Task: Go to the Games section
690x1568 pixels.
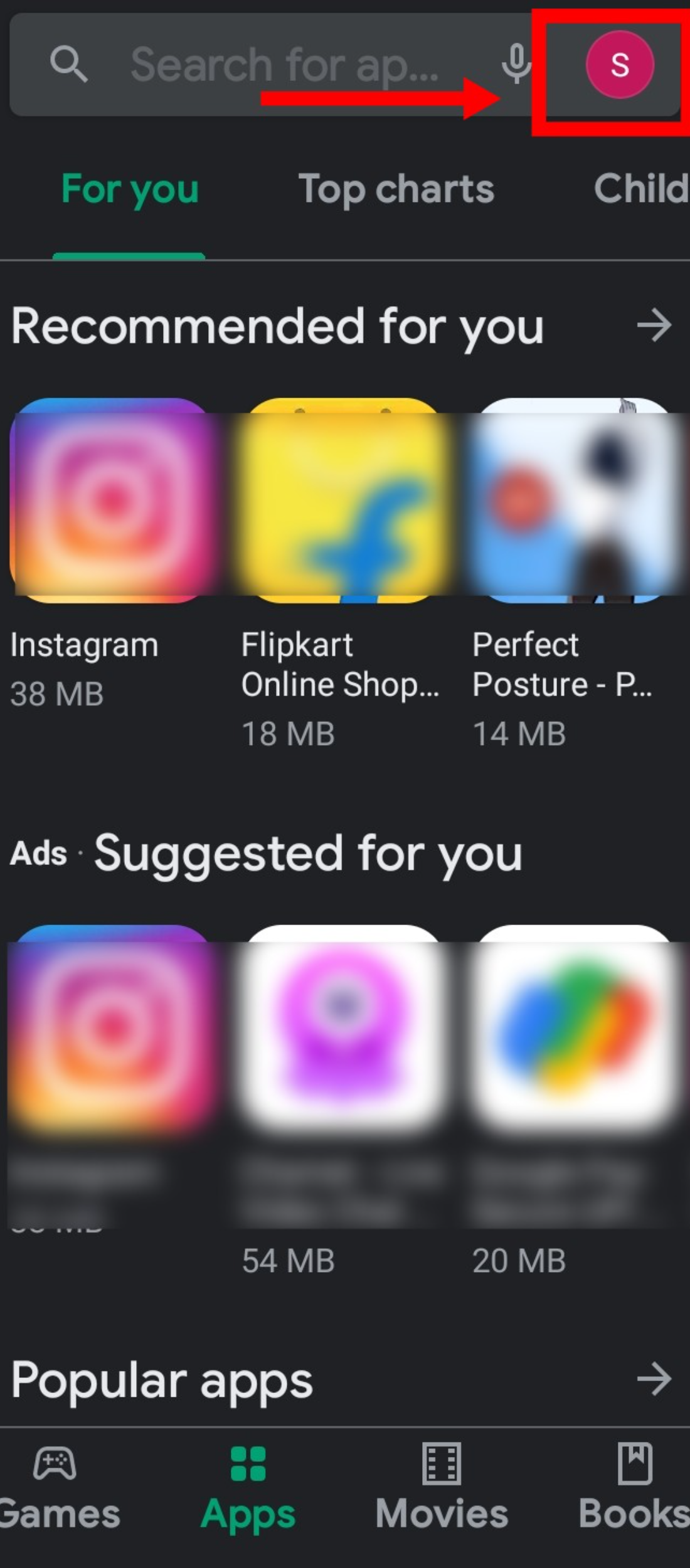Action: [x=55, y=1488]
